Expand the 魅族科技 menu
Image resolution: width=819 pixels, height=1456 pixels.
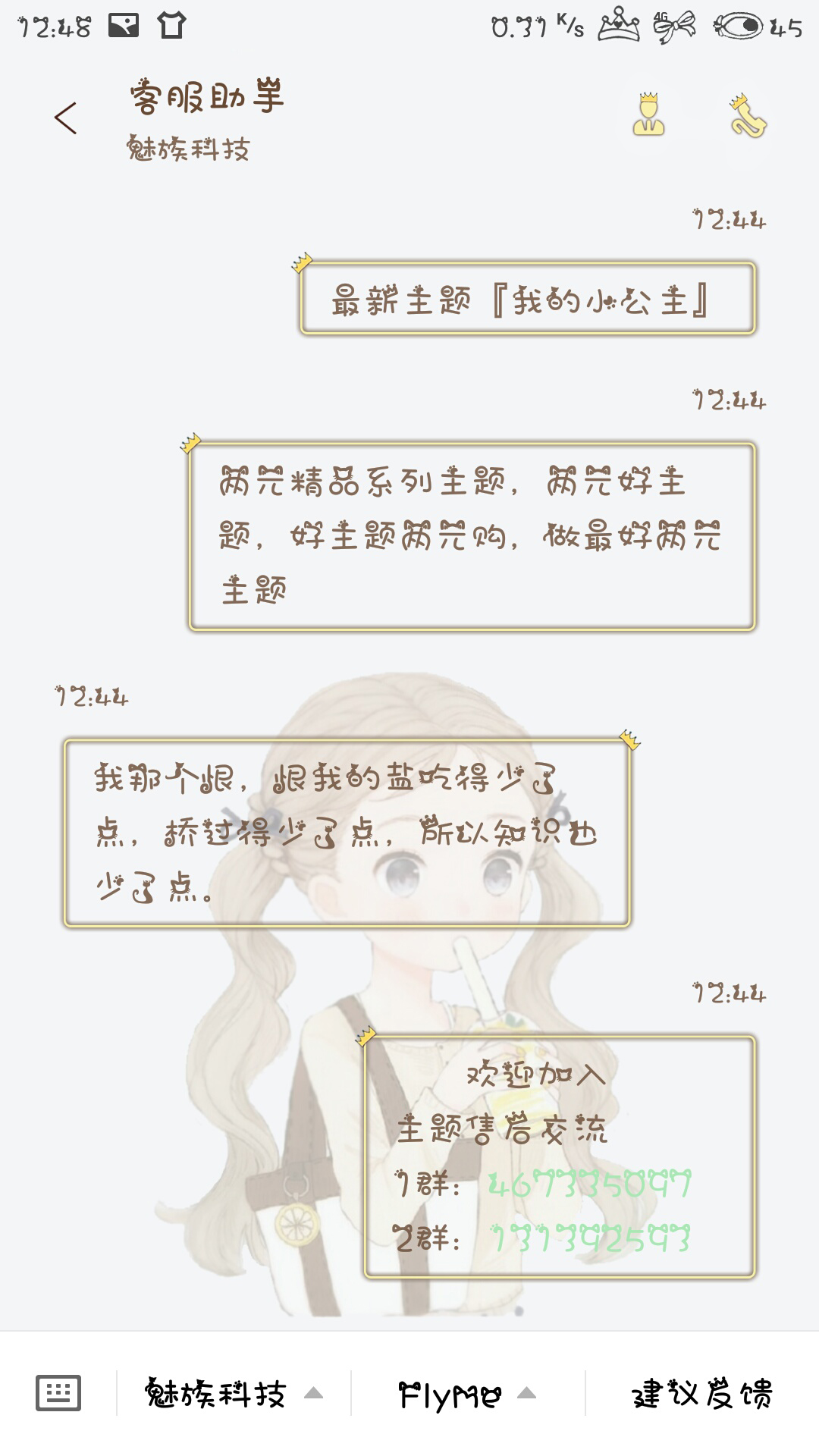(233, 1394)
